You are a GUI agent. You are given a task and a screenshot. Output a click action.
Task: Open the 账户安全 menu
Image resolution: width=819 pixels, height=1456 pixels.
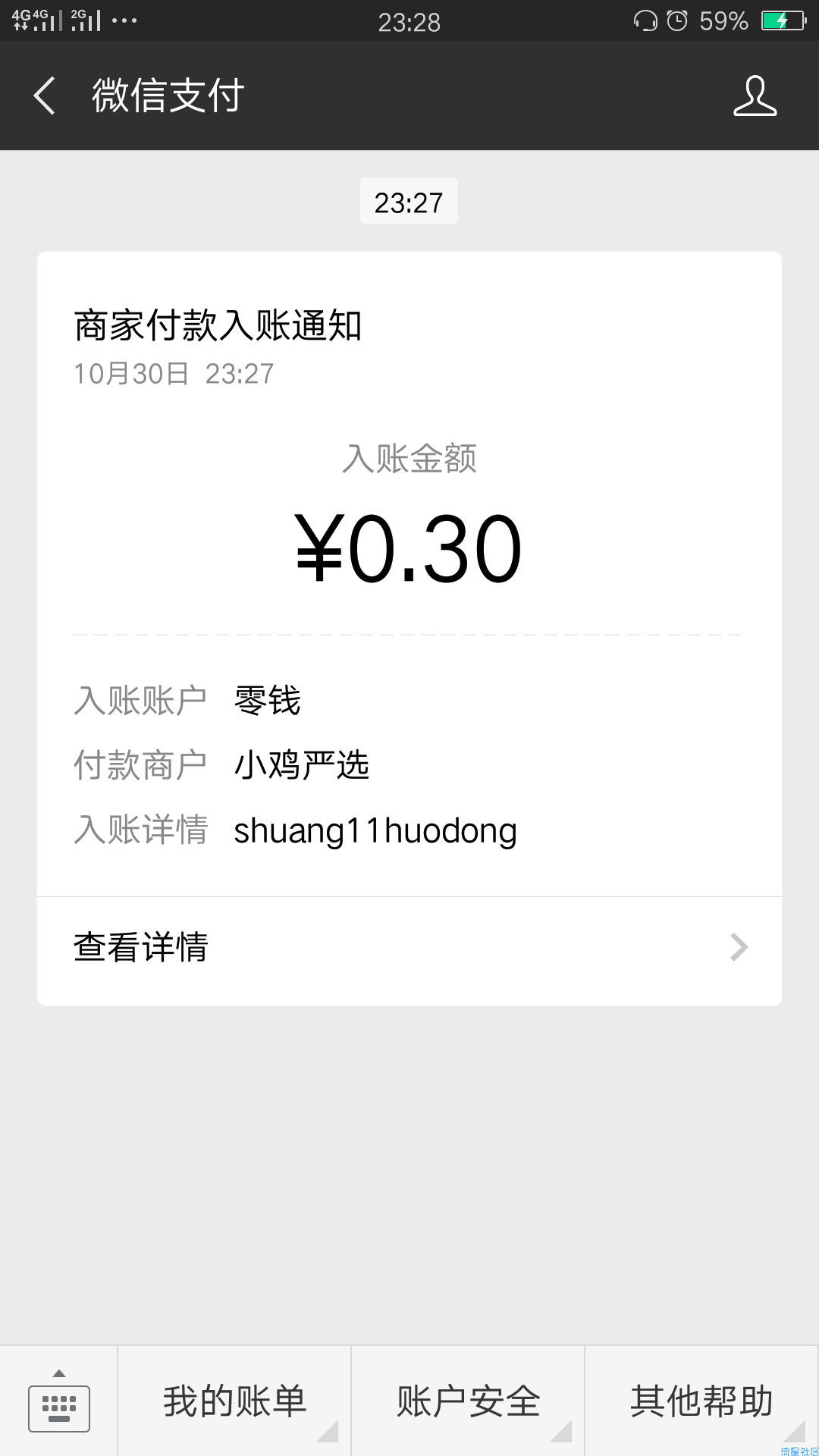coord(468,1401)
